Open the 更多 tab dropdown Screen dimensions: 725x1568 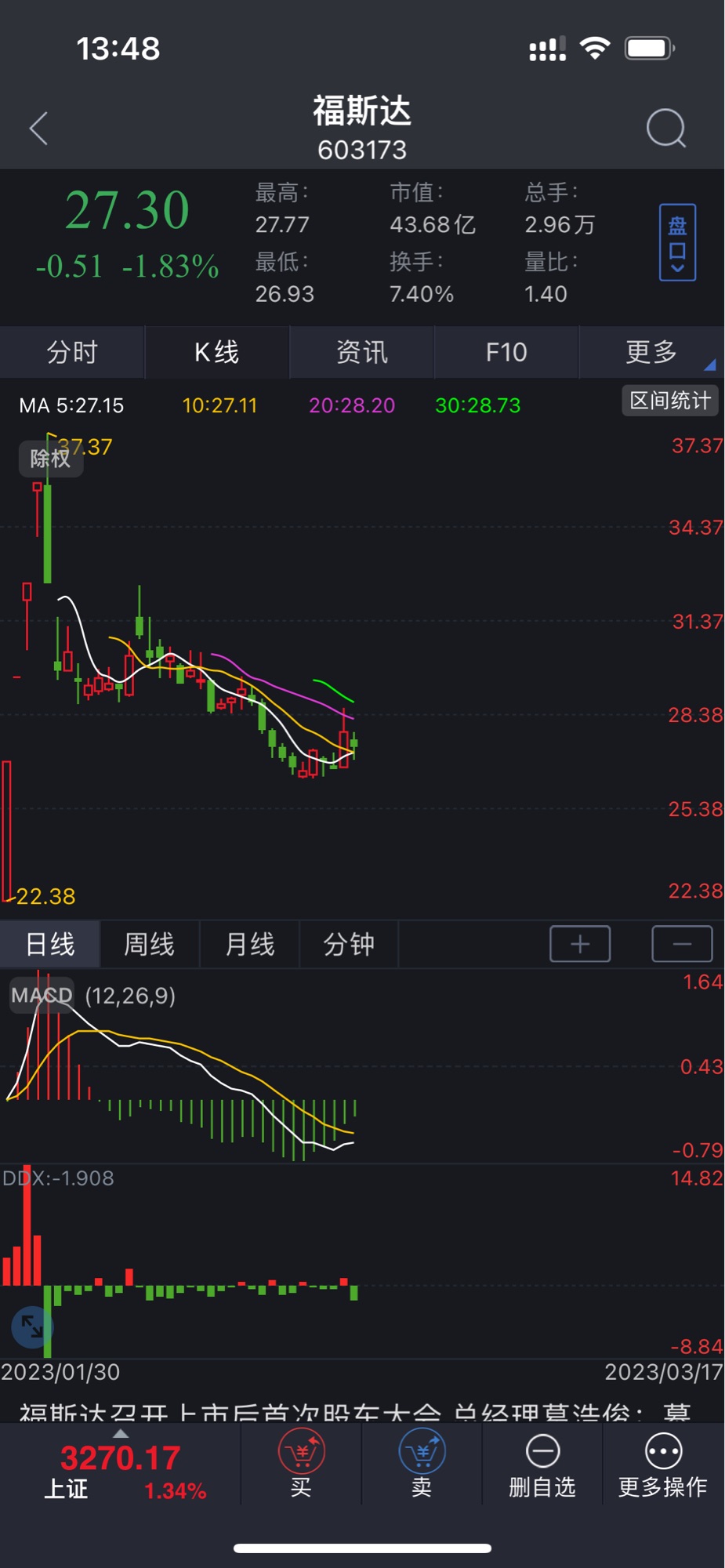651,352
